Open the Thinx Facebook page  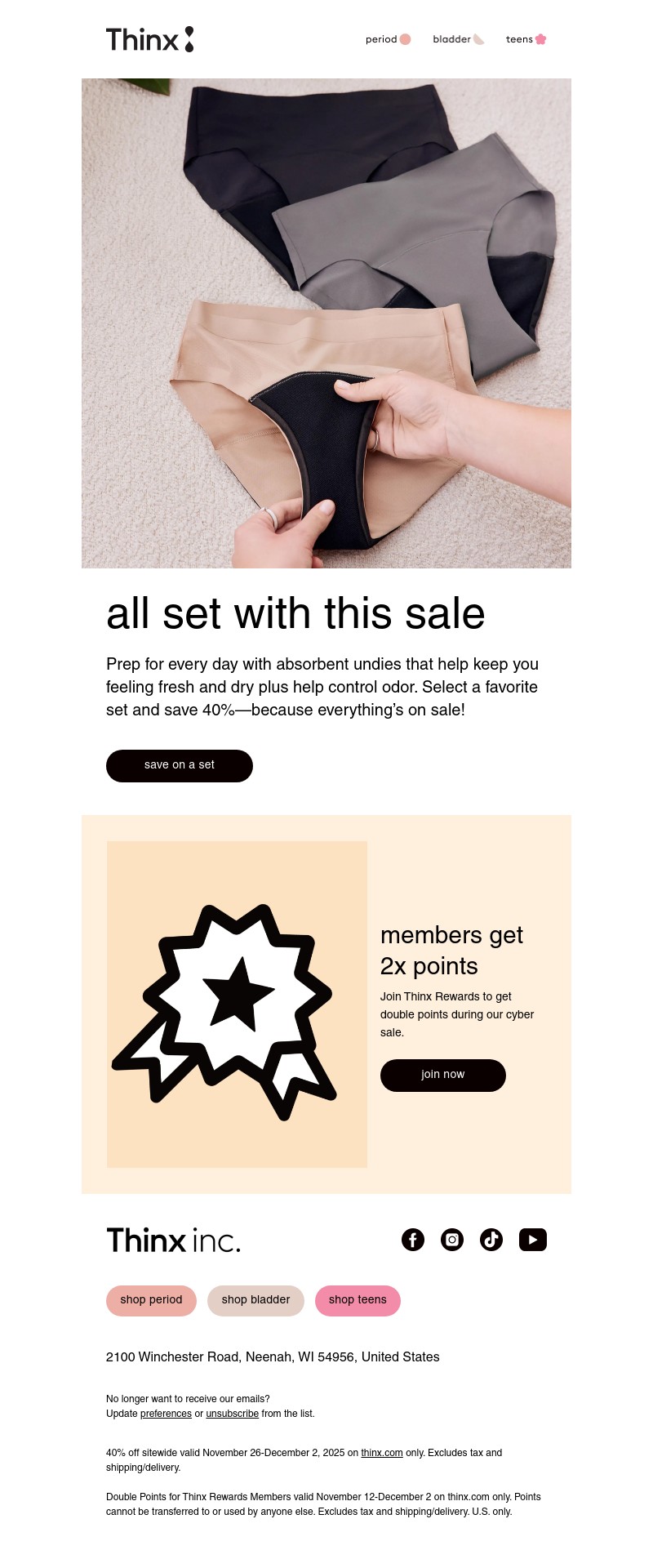pyautogui.click(x=413, y=1240)
